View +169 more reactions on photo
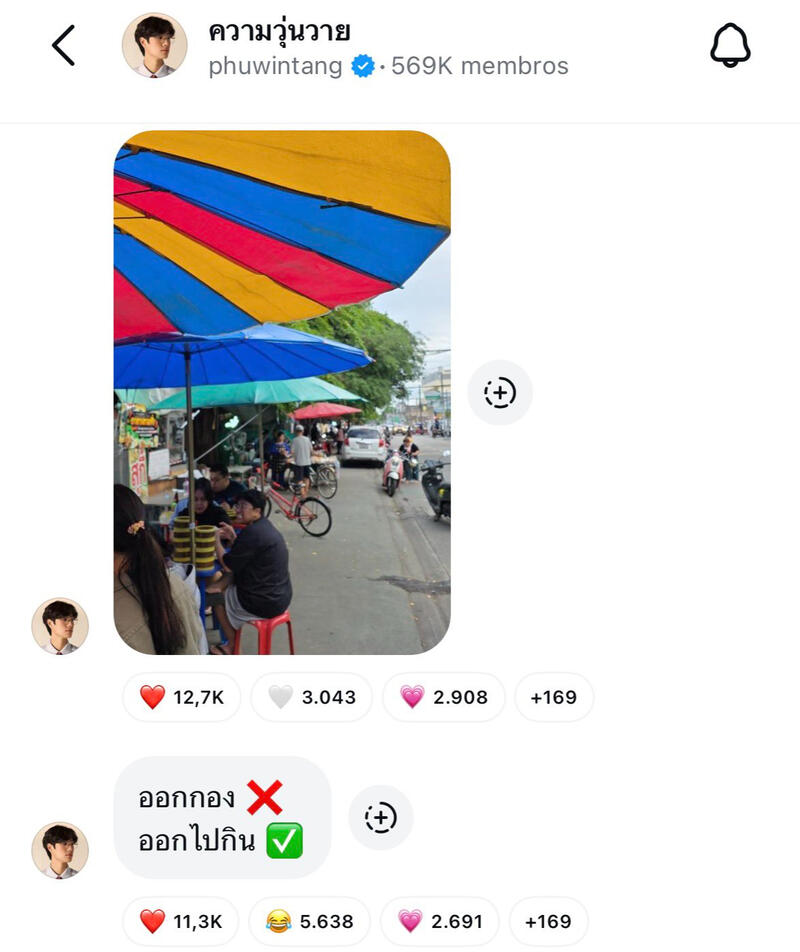The image size is (800, 952). pyautogui.click(x=553, y=697)
